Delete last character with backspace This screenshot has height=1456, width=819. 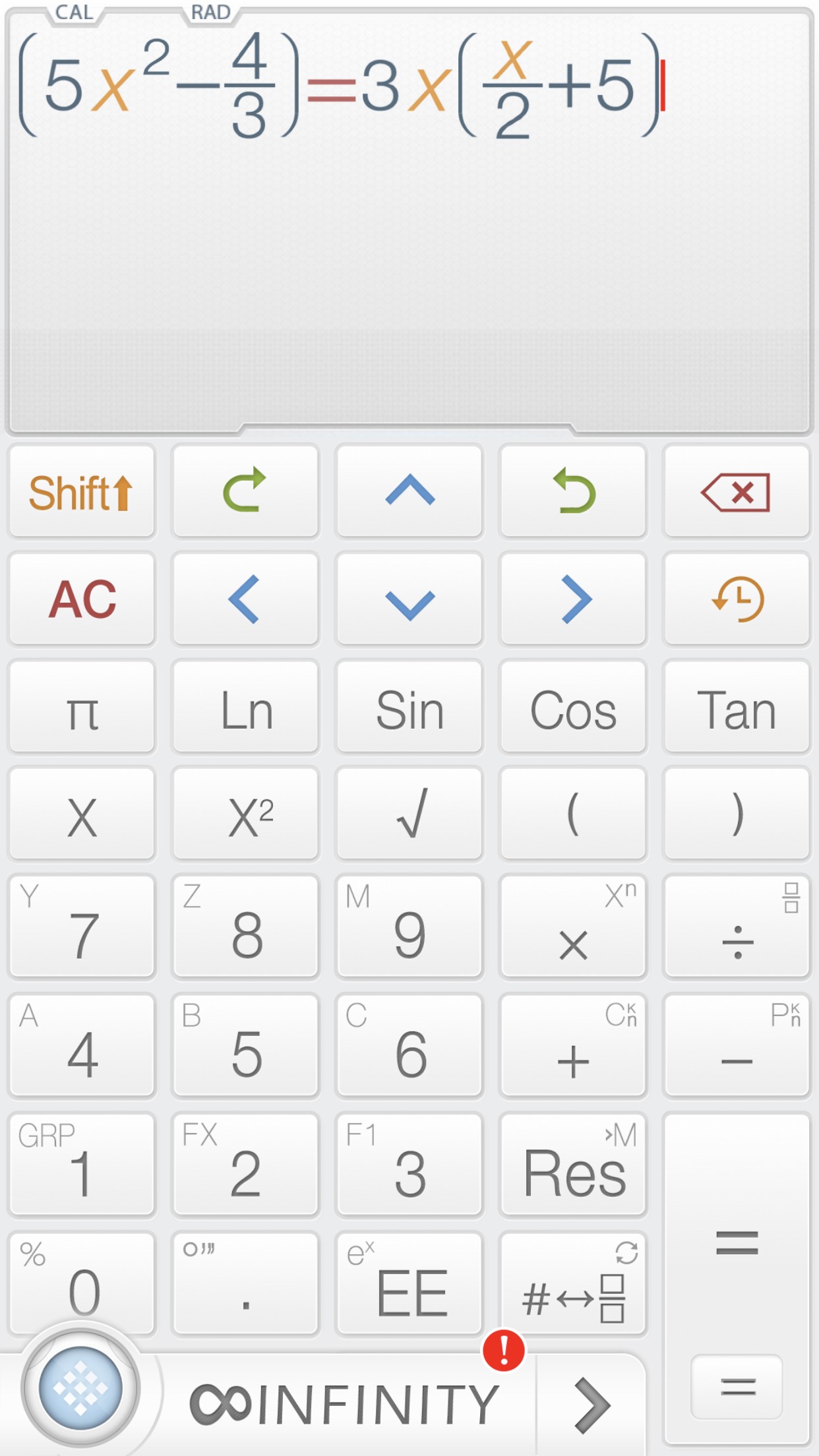pos(737,492)
